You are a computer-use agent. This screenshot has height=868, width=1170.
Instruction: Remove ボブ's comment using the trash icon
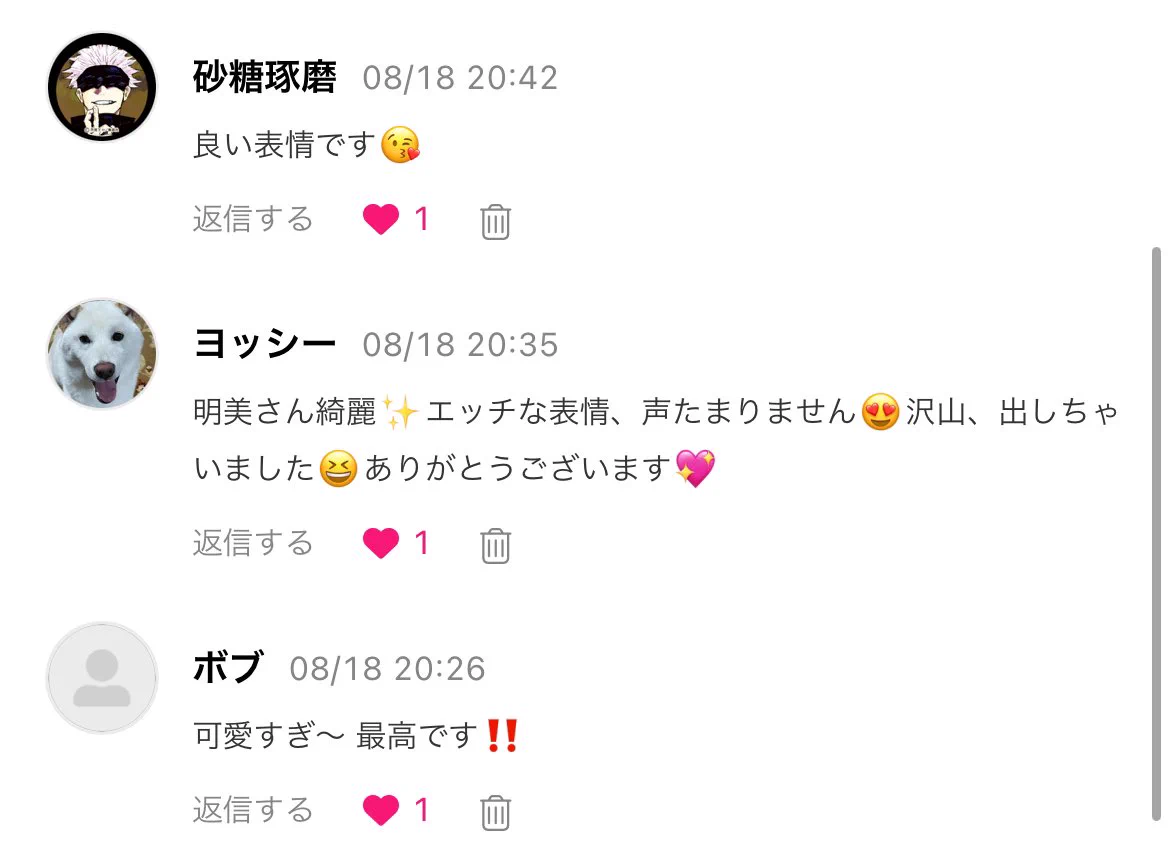coord(496,812)
